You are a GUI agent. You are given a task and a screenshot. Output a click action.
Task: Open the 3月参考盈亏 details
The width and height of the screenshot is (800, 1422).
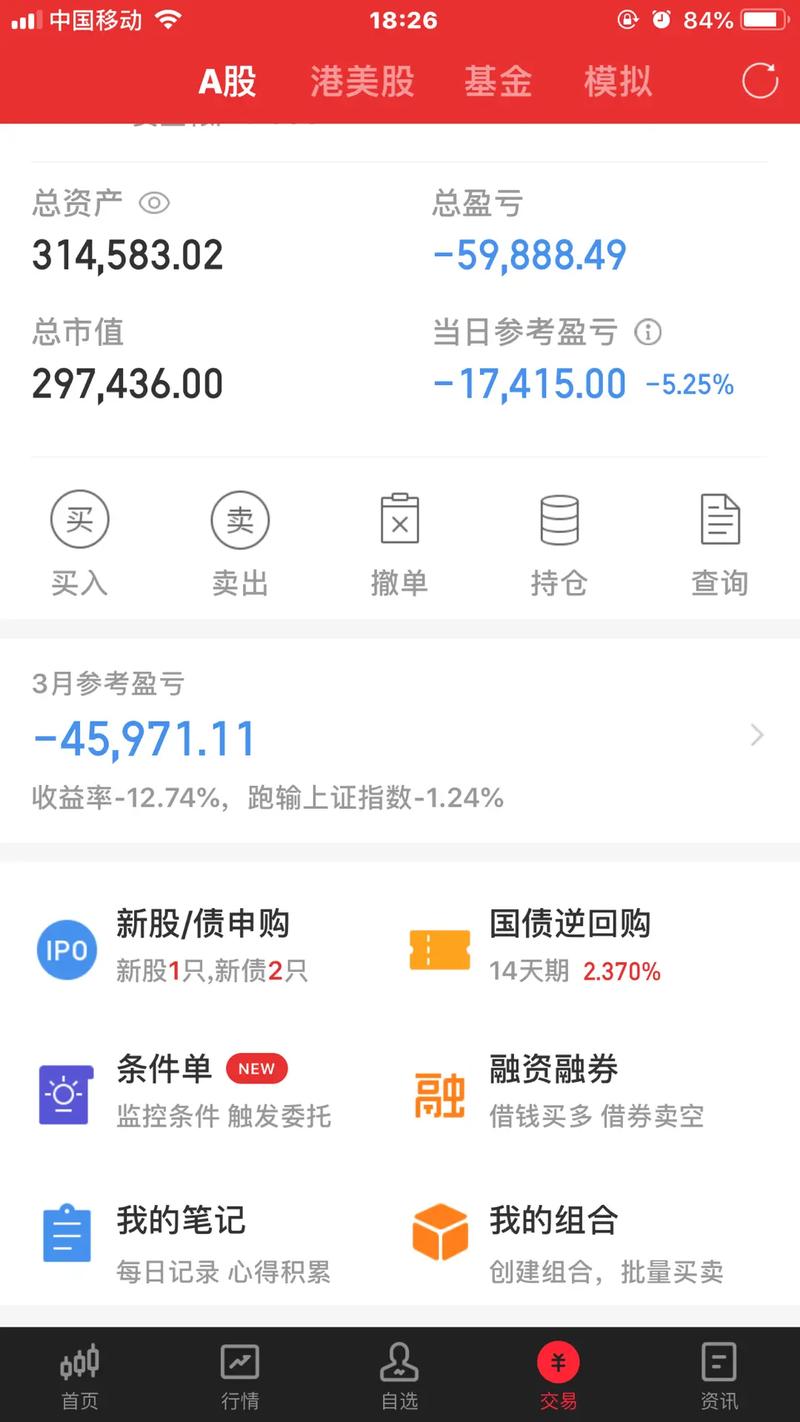click(x=400, y=738)
